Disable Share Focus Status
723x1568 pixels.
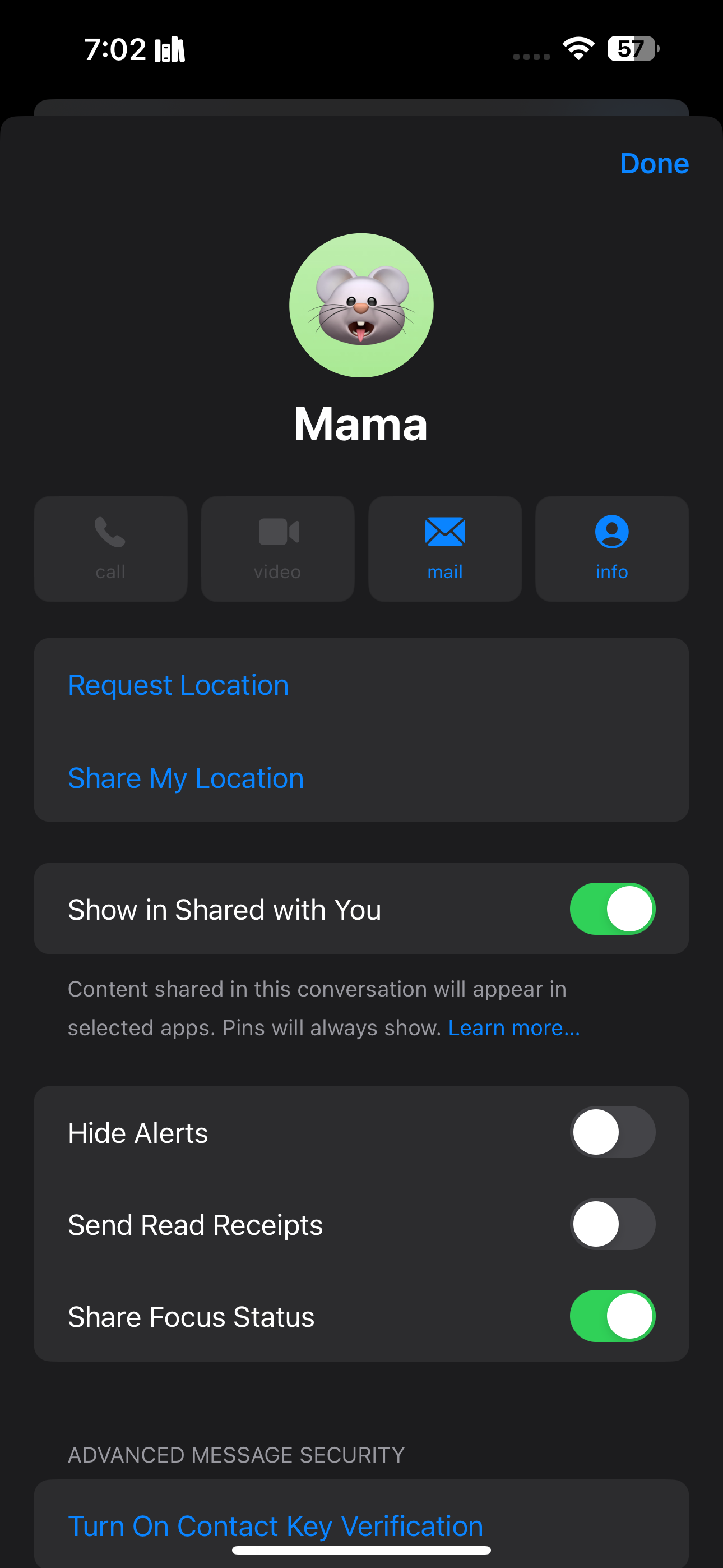pyautogui.click(x=612, y=1316)
